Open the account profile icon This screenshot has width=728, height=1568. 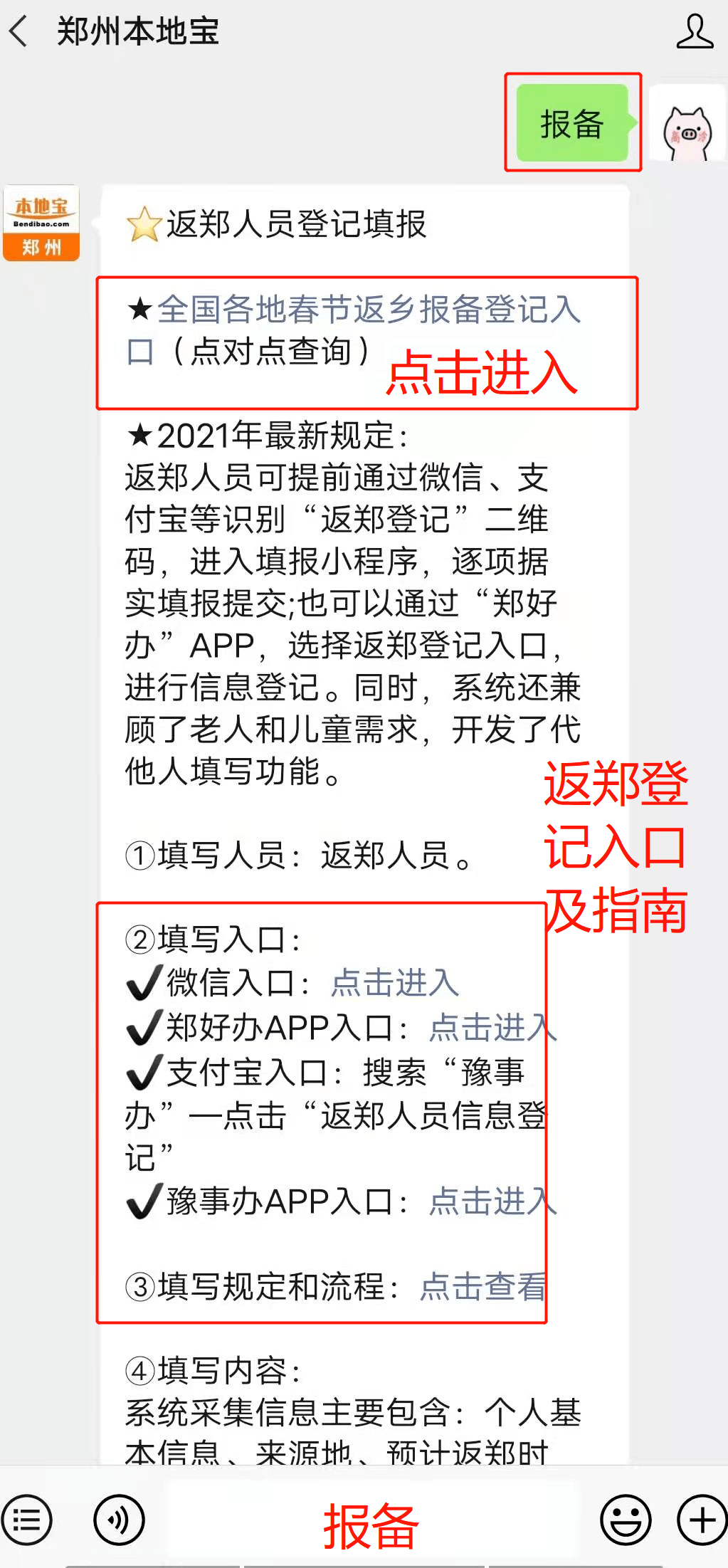coord(694,32)
